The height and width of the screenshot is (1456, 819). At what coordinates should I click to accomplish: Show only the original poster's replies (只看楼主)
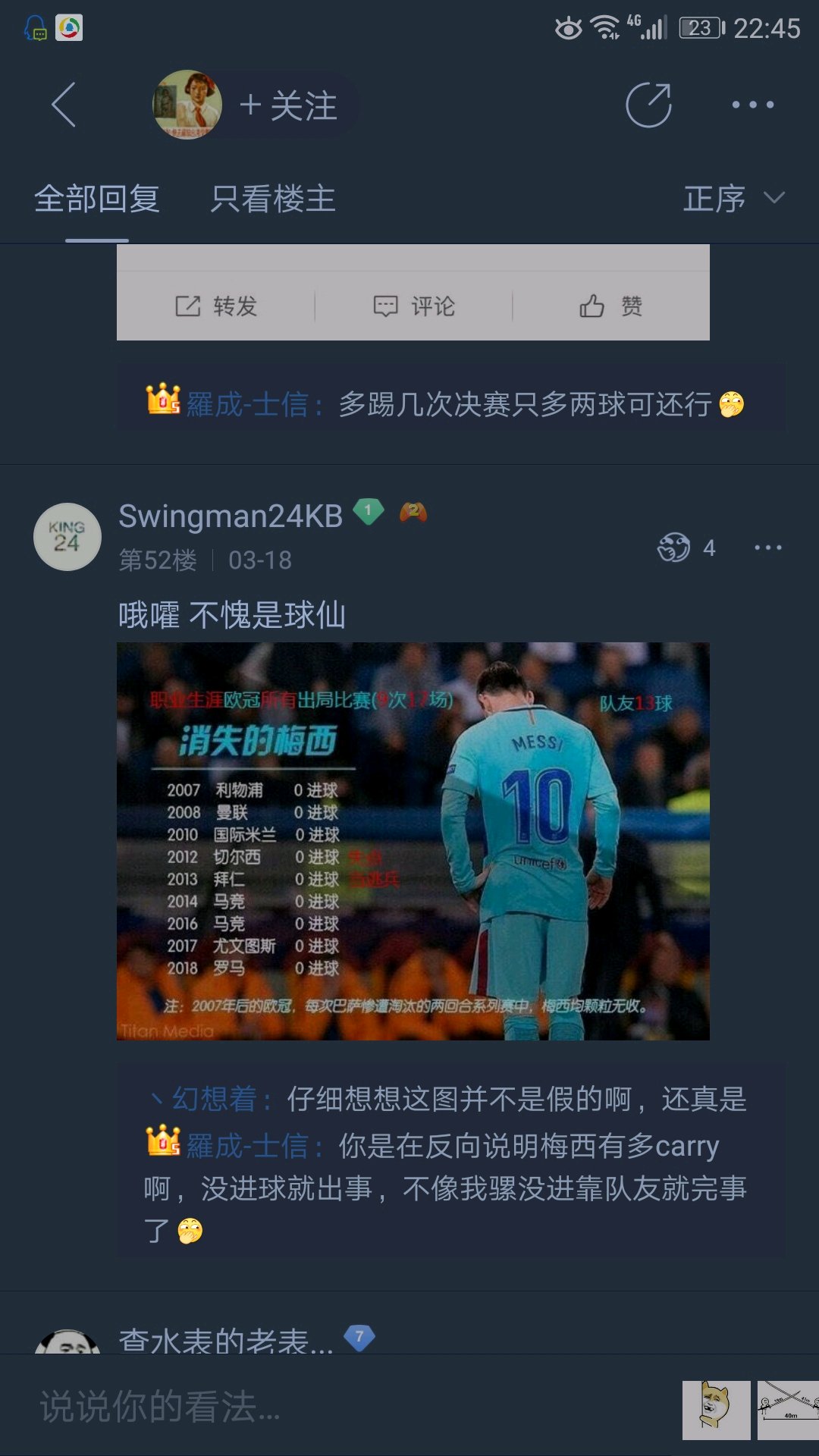(x=273, y=199)
